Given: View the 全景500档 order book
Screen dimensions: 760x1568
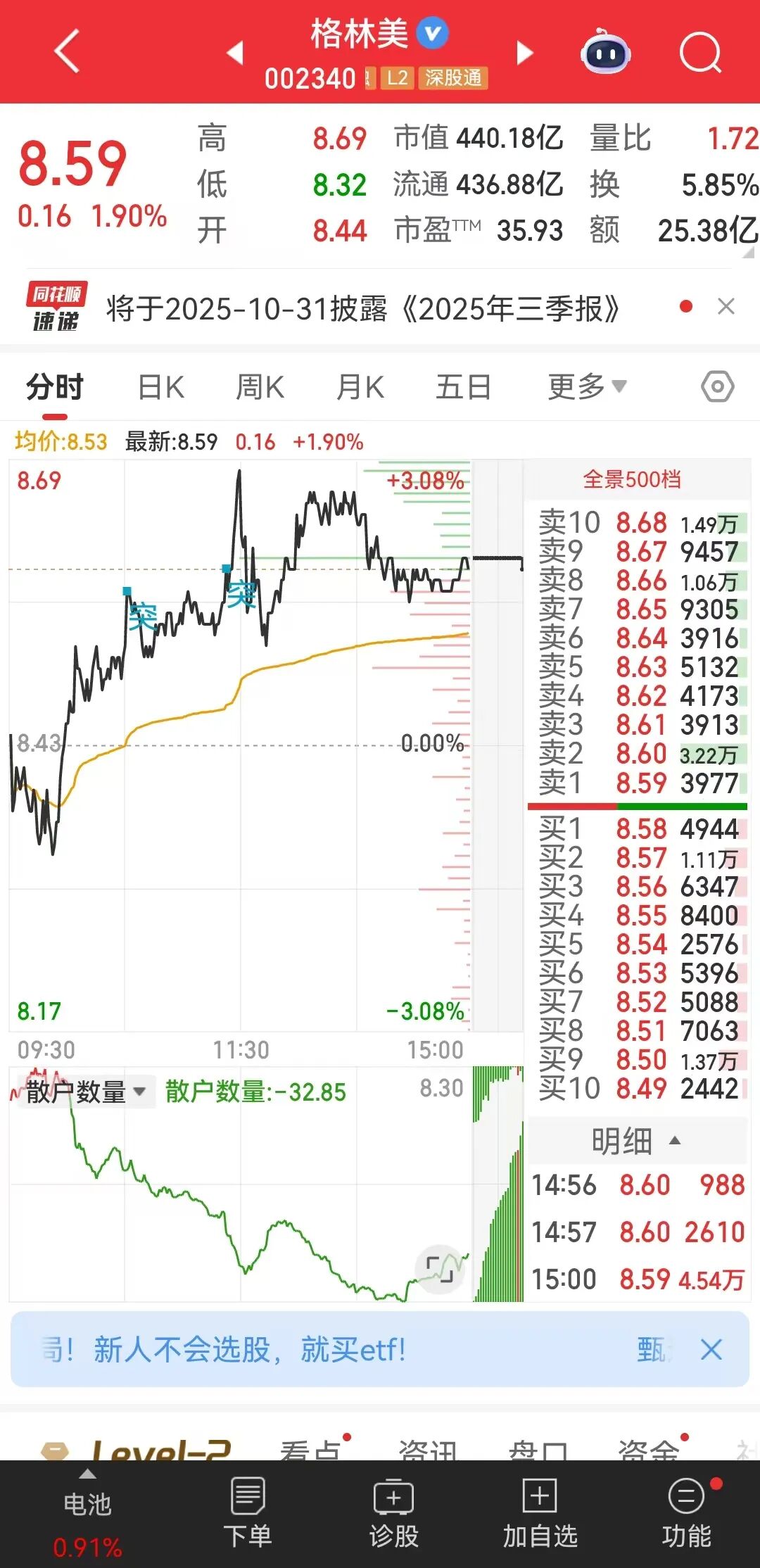Looking at the screenshot, I should coord(632,480).
